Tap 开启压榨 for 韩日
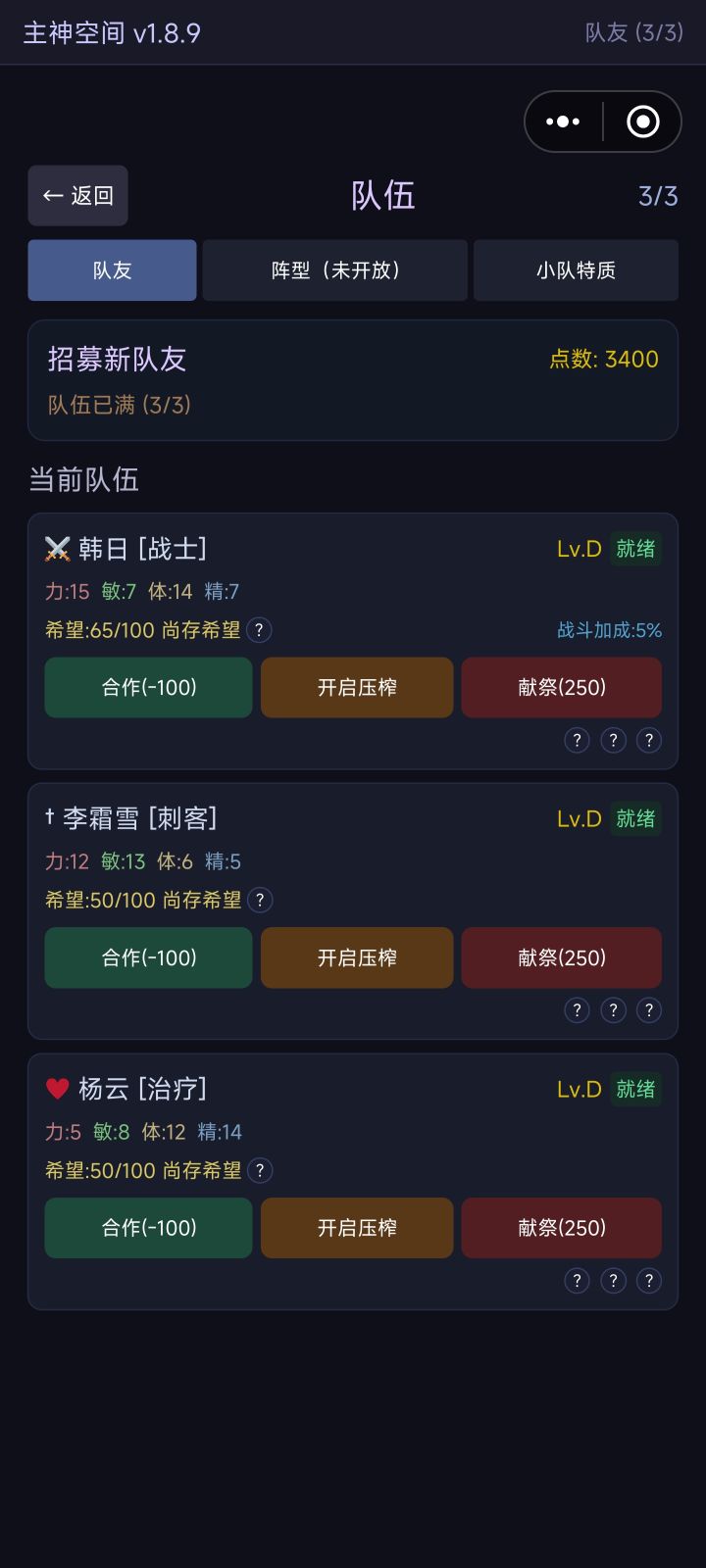This screenshot has height=1568, width=706. [357, 687]
